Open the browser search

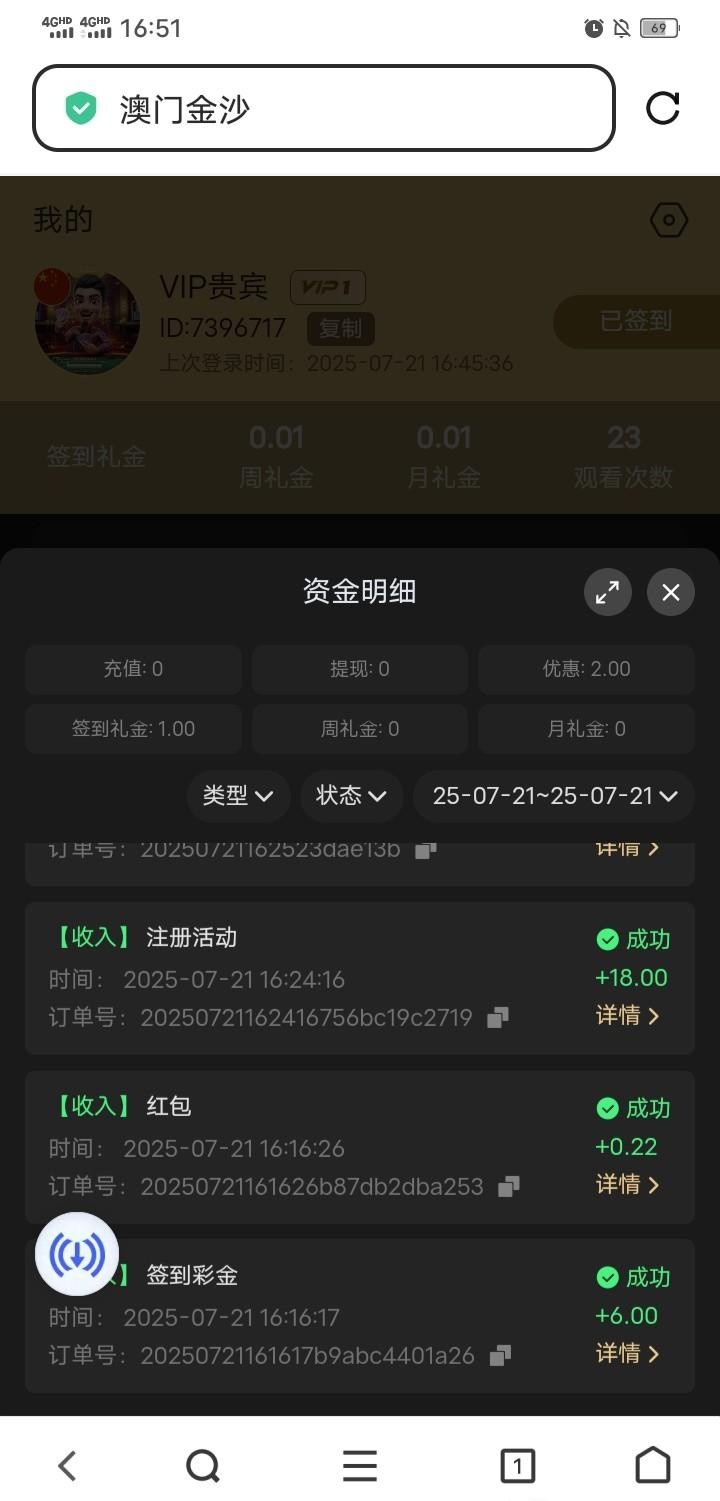[x=203, y=1466]
